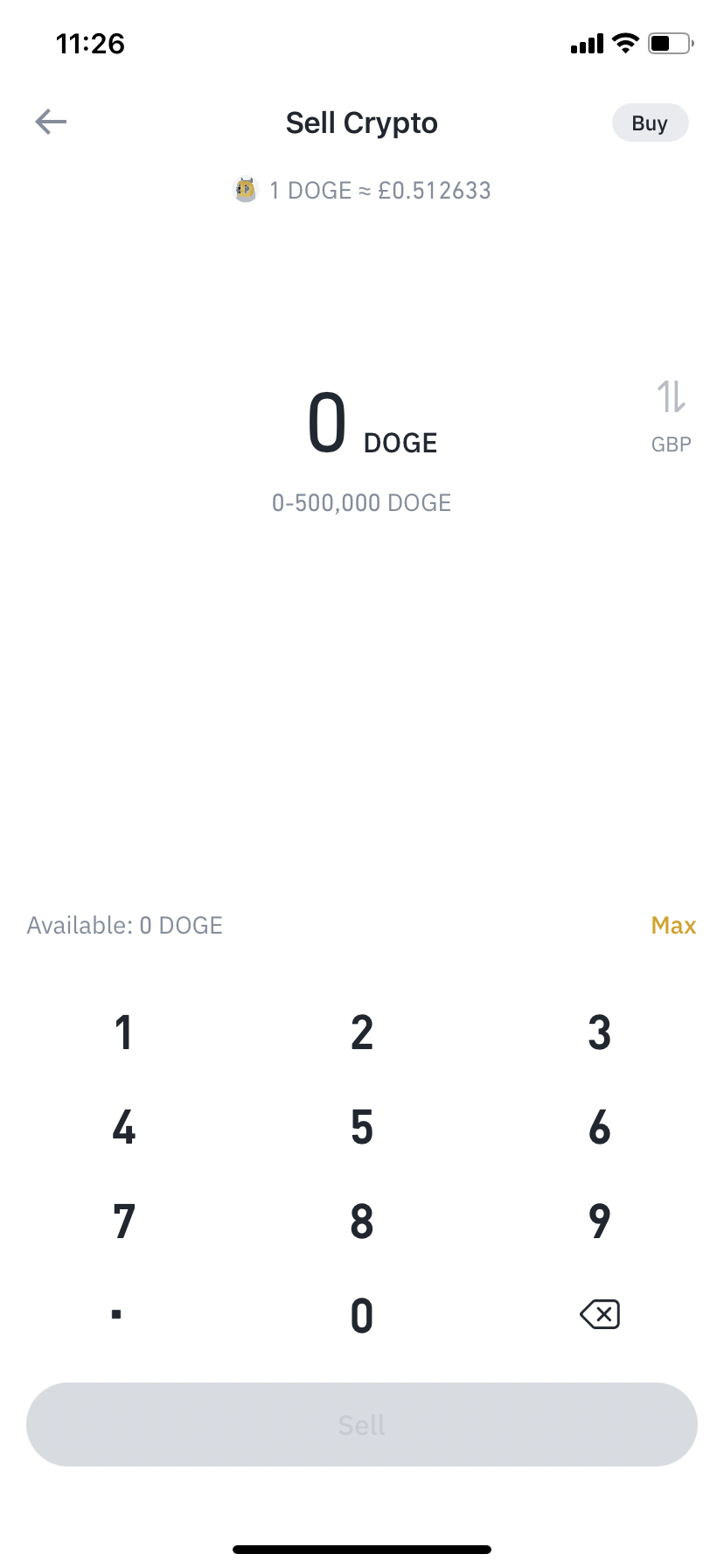Delete the last digit with backspace
The height and width of the screenshot is (1568, 724).
[x=600, y=1314]
